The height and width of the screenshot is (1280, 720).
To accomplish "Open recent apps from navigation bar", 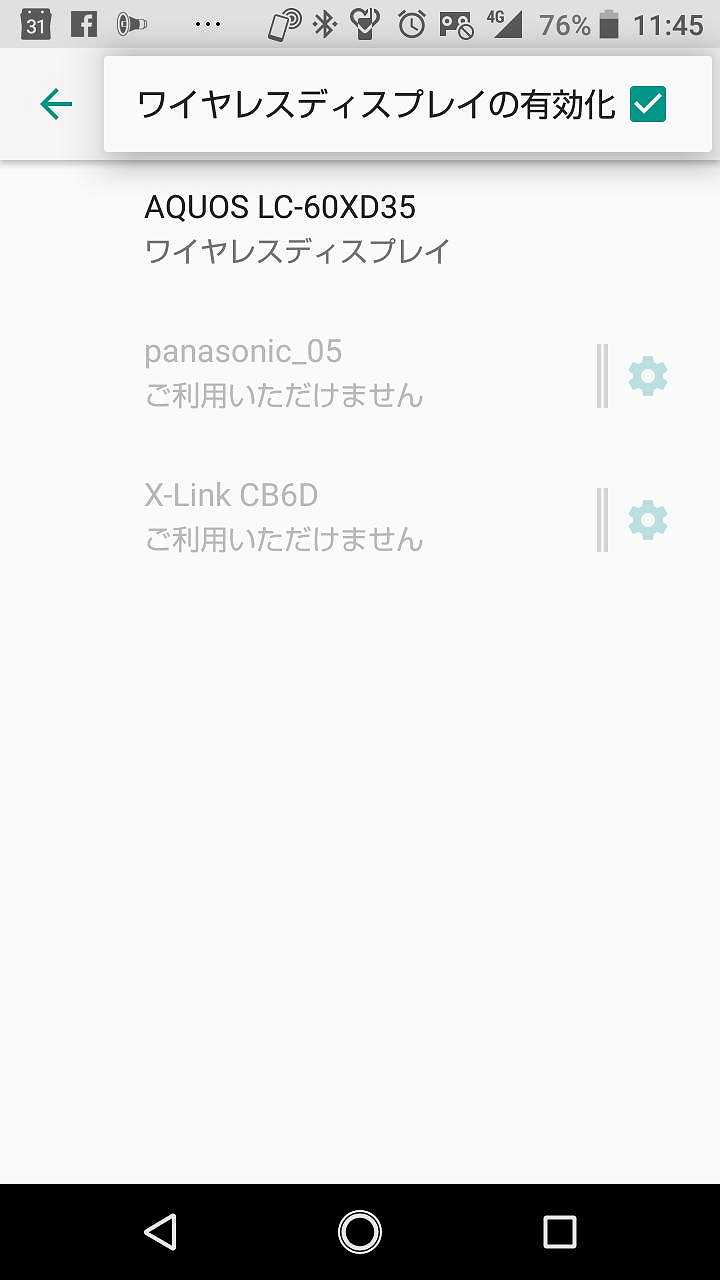I will pyautogui.click(x=560, y=1232).
